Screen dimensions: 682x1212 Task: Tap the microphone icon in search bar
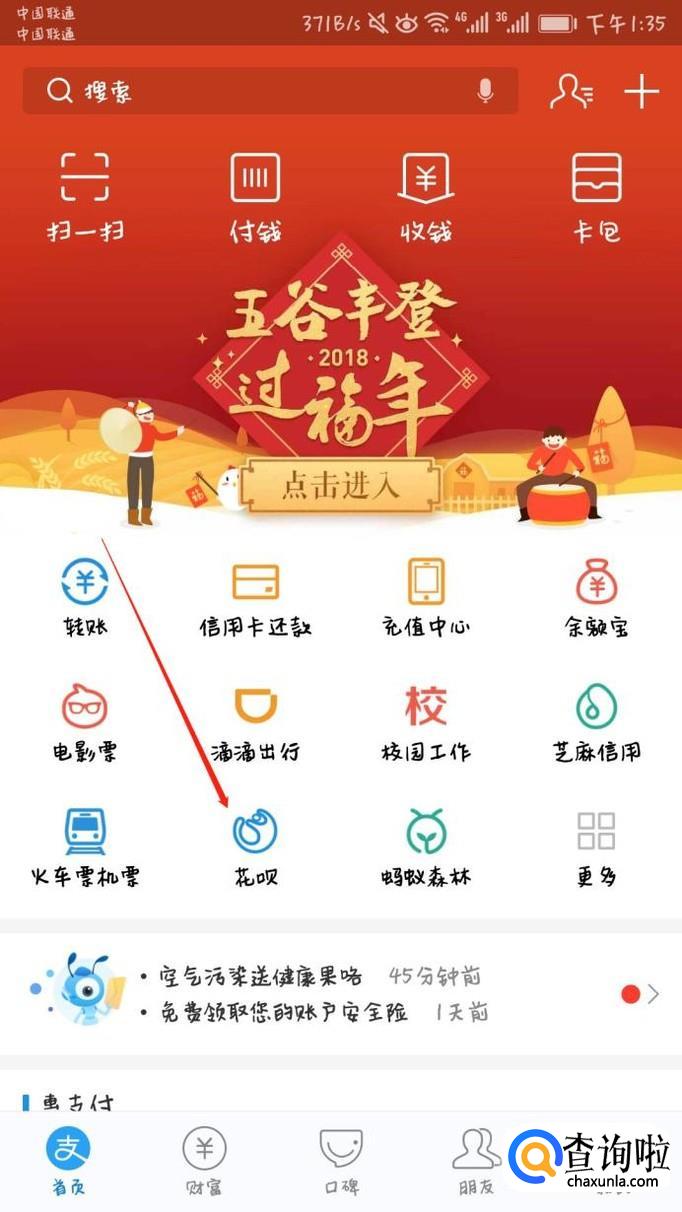pyautogui.click(x=486, y=91)
